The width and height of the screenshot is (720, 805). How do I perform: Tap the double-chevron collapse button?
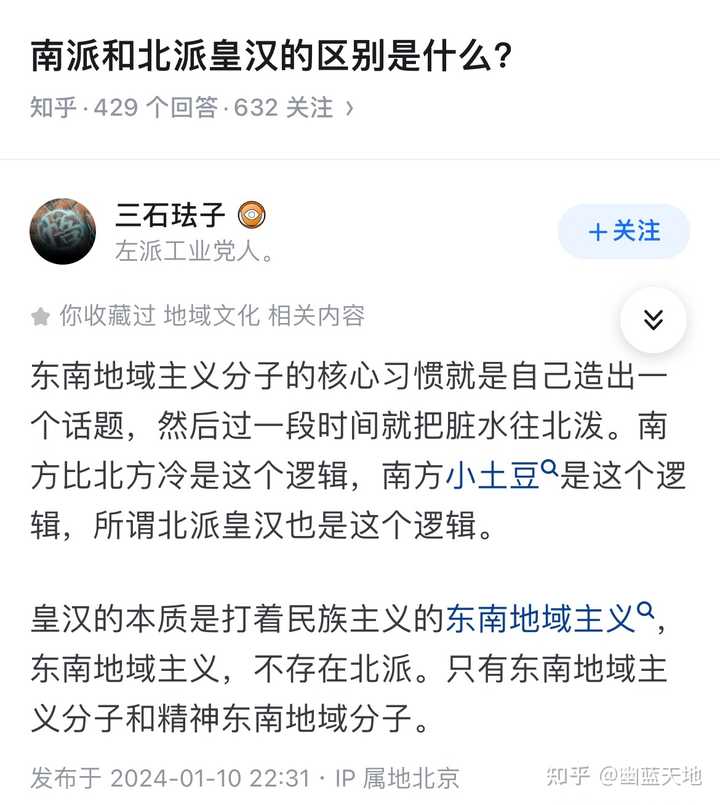653,320
